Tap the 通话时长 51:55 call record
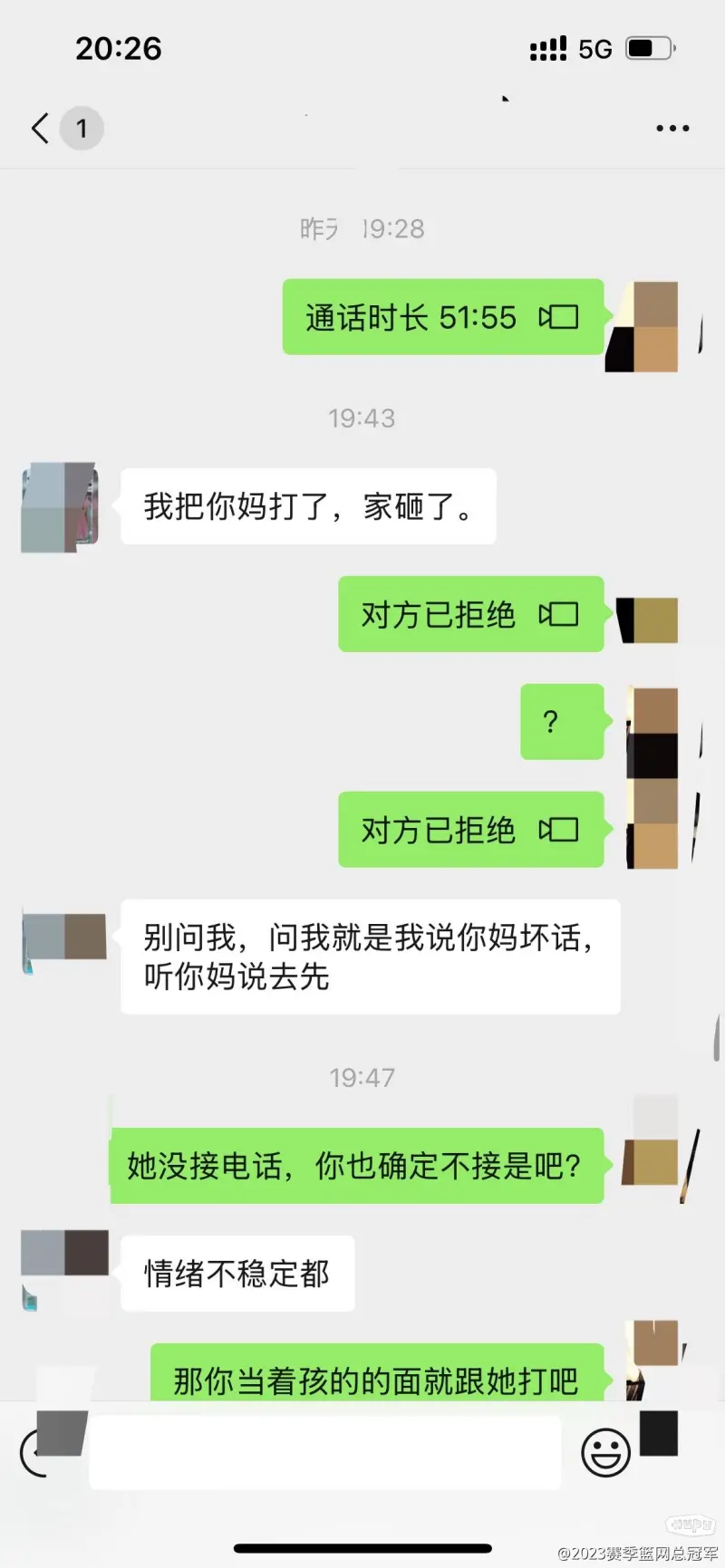Screen dimensions: 725x1568 [443, 317]
